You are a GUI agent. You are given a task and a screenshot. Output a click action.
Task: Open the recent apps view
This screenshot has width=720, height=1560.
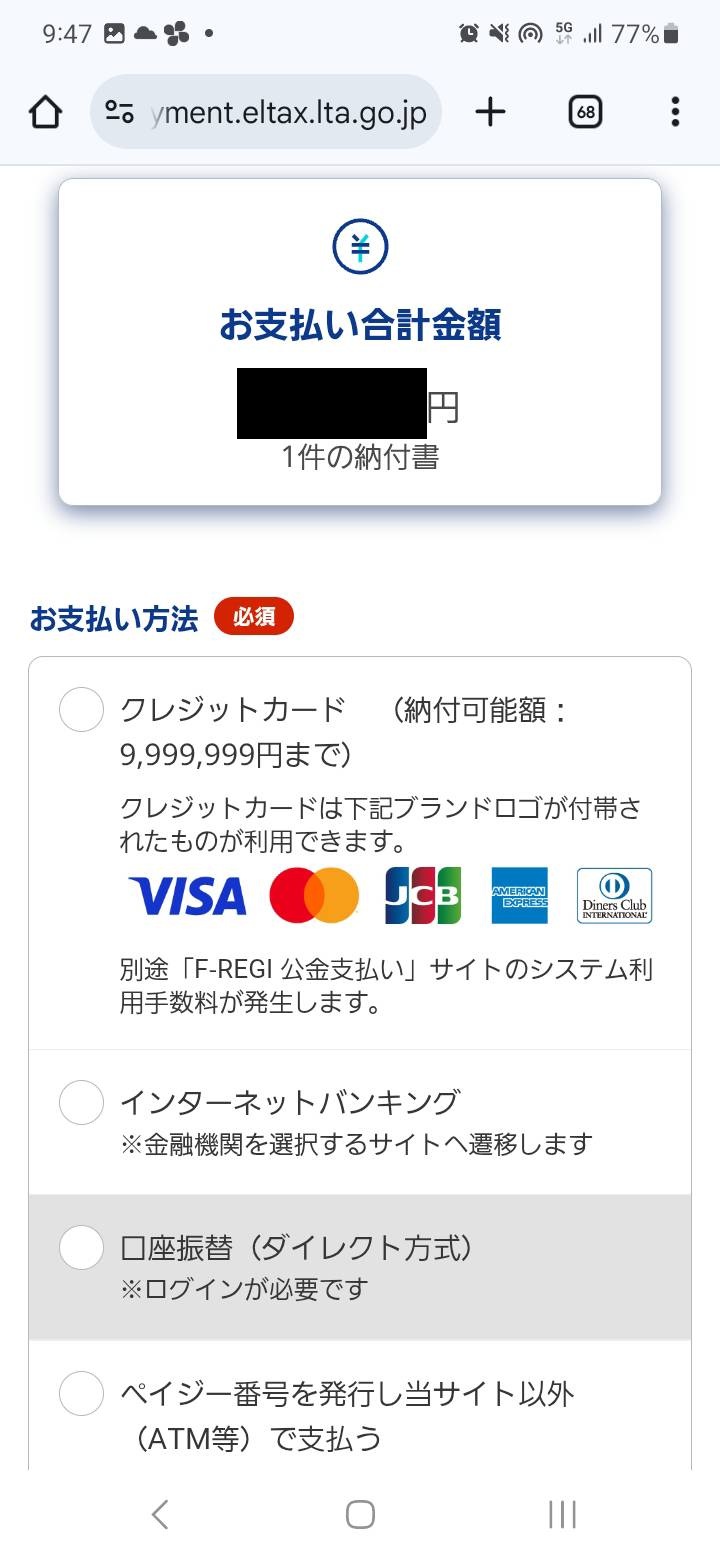click(x=562, y=1514)
